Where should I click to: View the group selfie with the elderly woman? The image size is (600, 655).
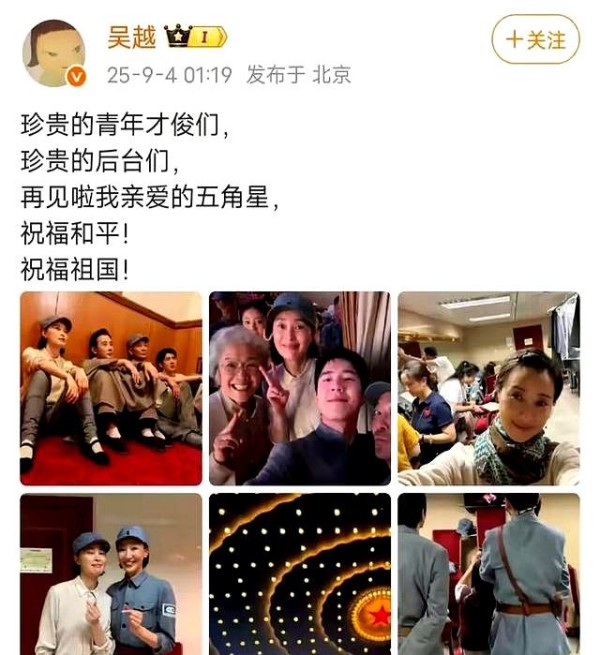[x=300, y=388]
